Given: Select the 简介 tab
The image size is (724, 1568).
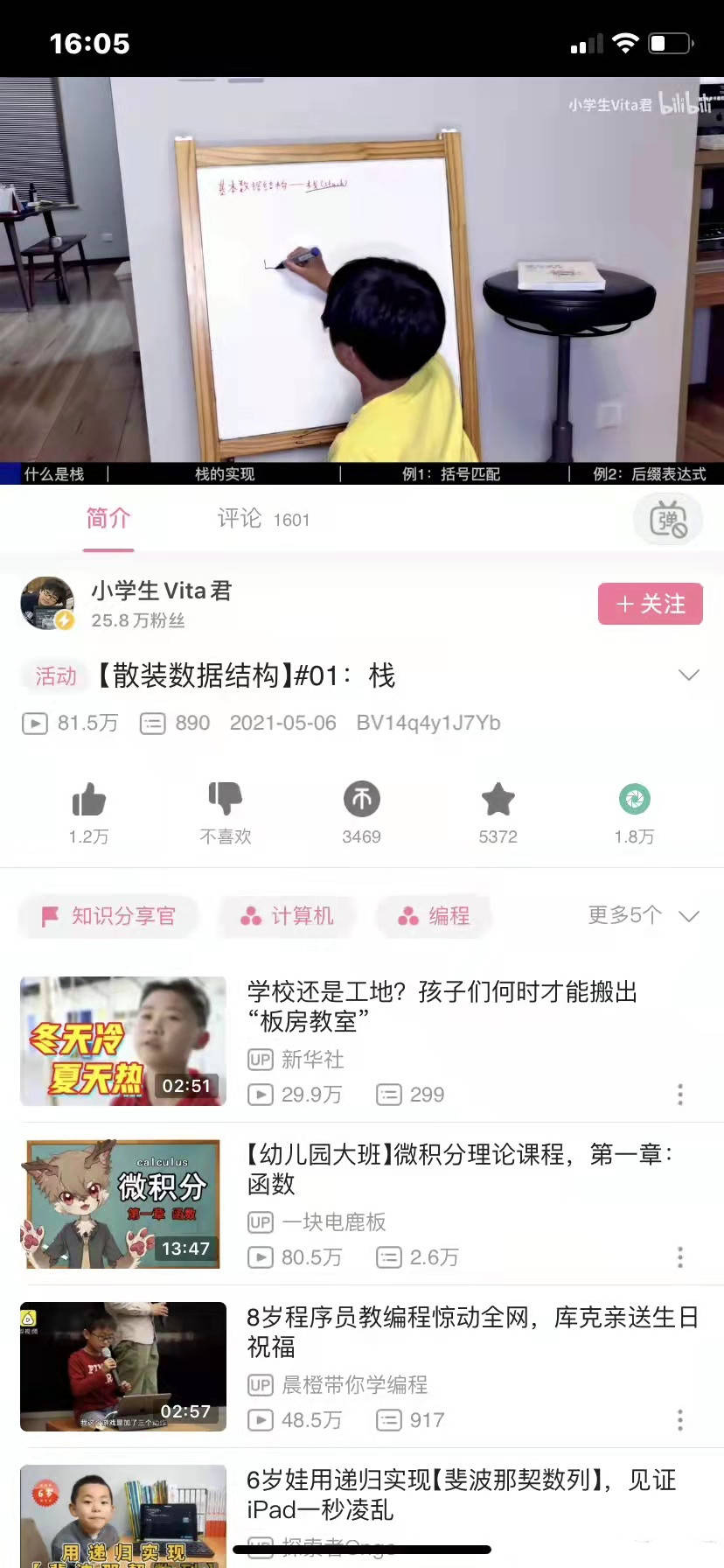Looking at the screenshot, I should (108, 519).
